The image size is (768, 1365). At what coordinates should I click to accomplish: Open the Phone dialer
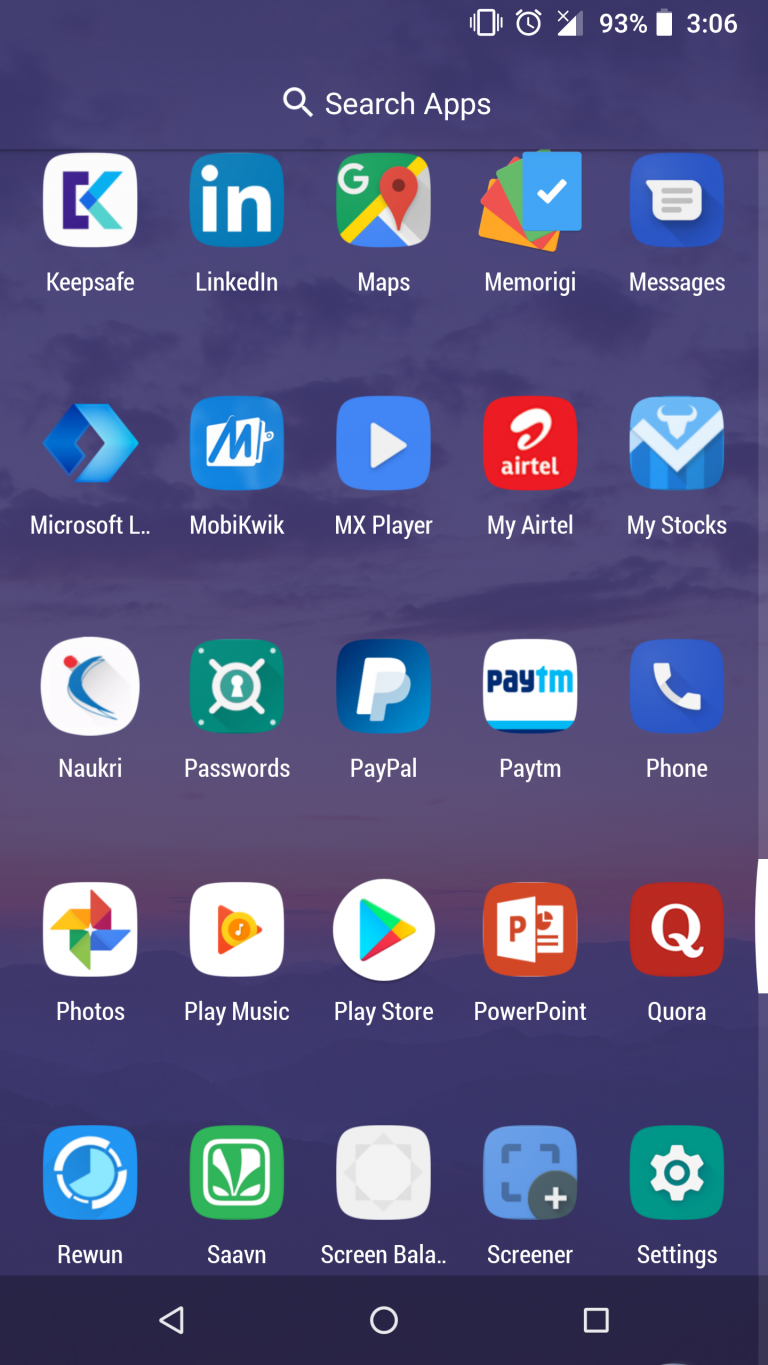pyautogui.click(x=677, y=686)
